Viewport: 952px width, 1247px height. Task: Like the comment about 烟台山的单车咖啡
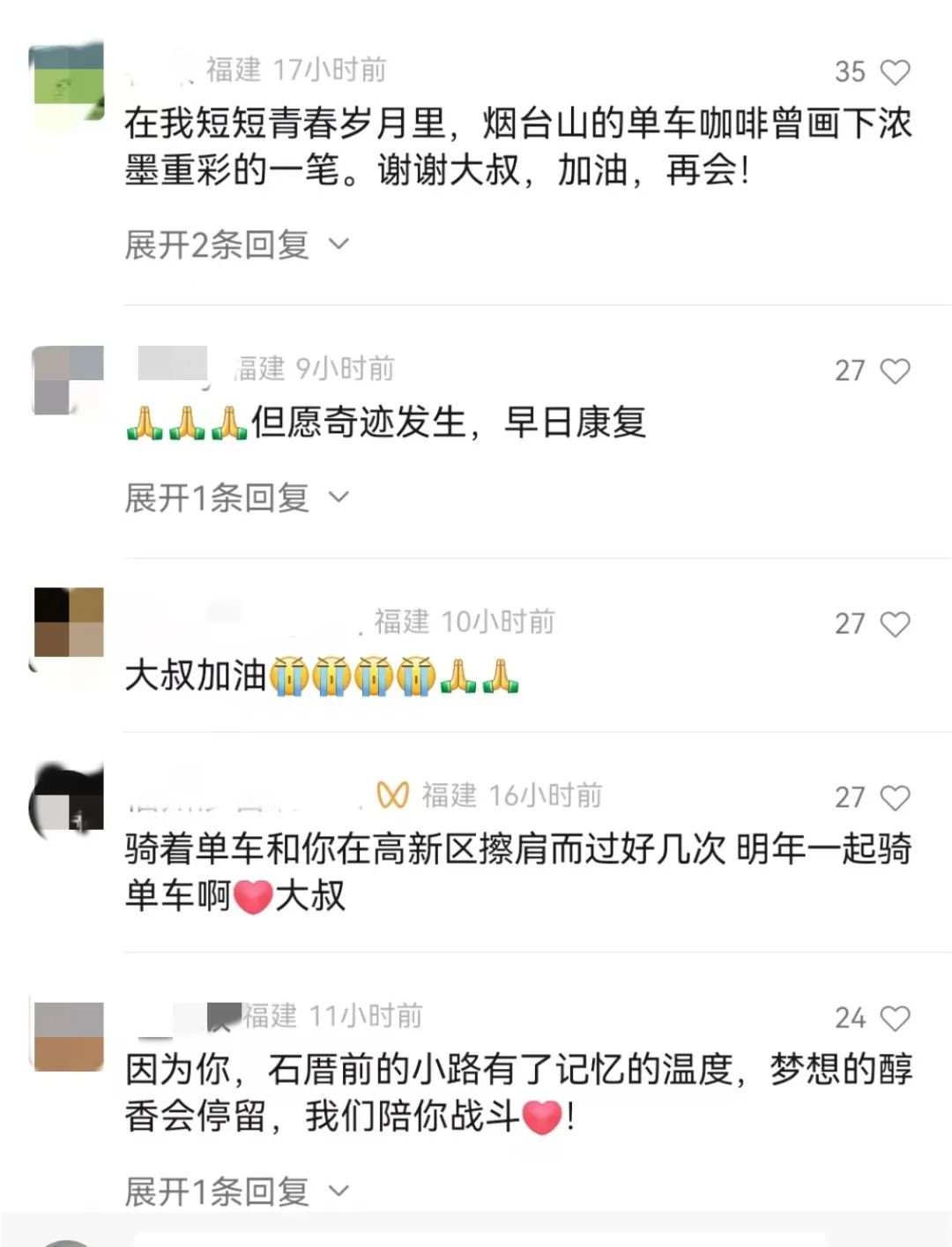(895, 72)
